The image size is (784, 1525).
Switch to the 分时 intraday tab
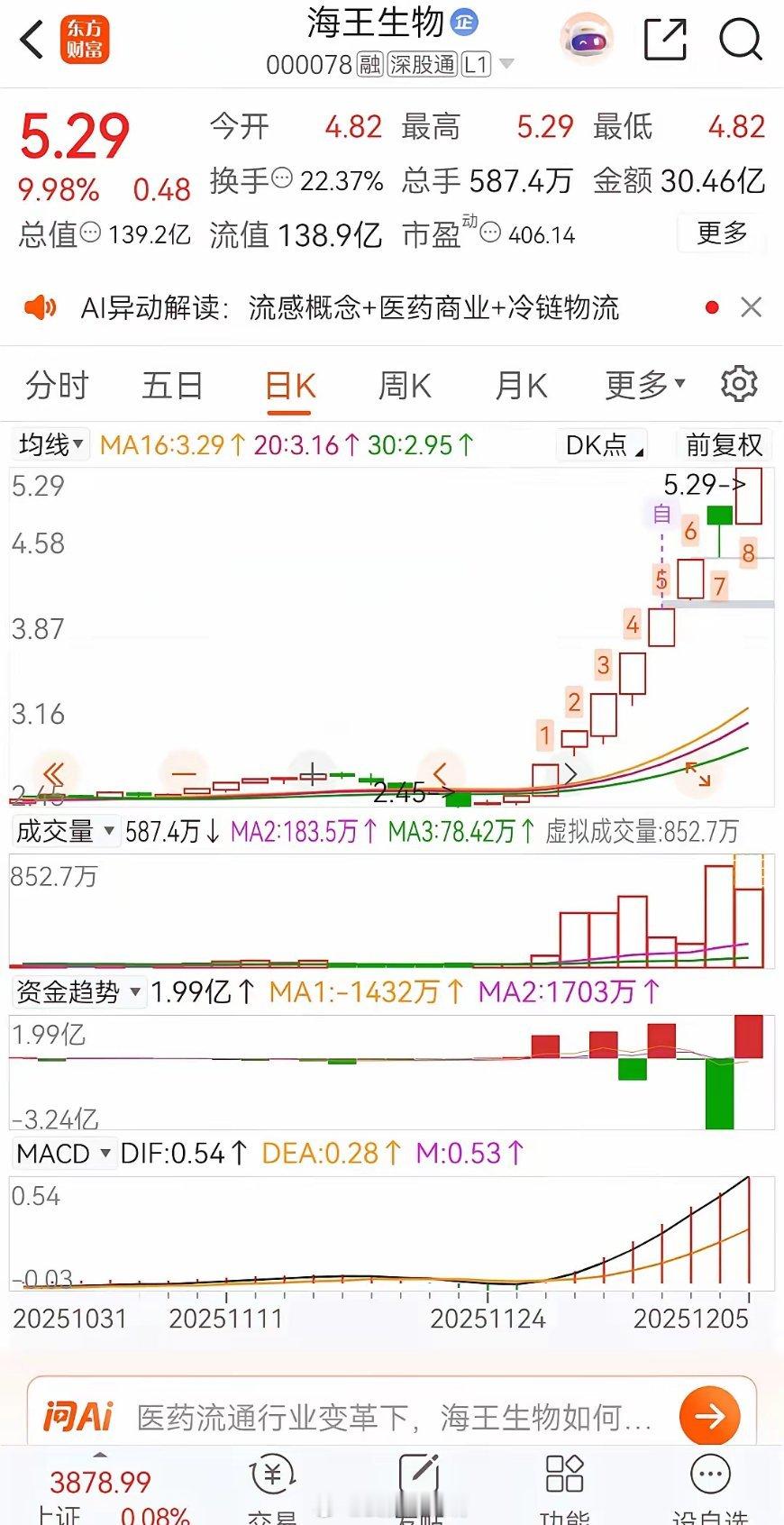pyautogui.click(x=56, y=384)
